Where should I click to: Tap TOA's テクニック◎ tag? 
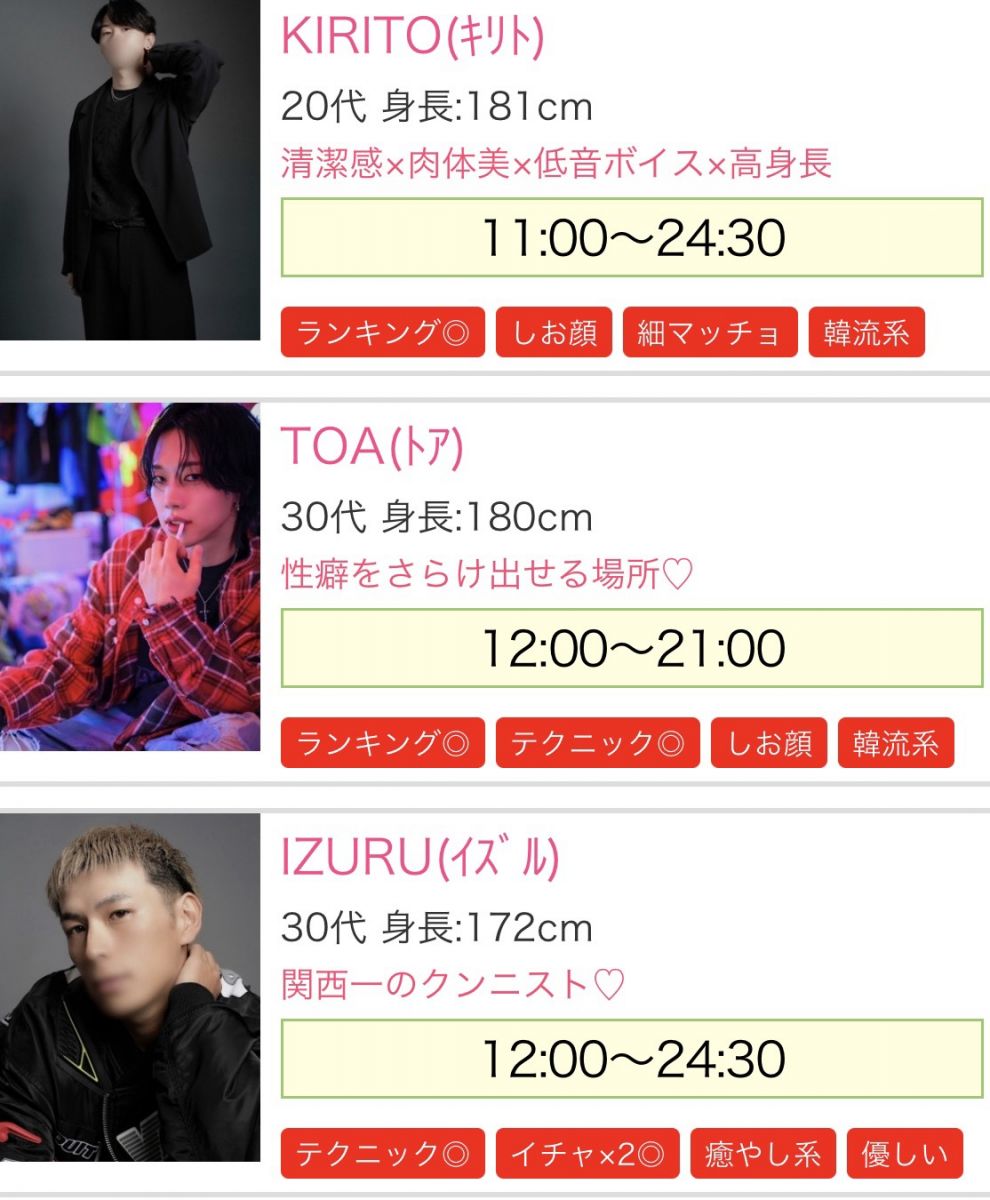[597, 743]
